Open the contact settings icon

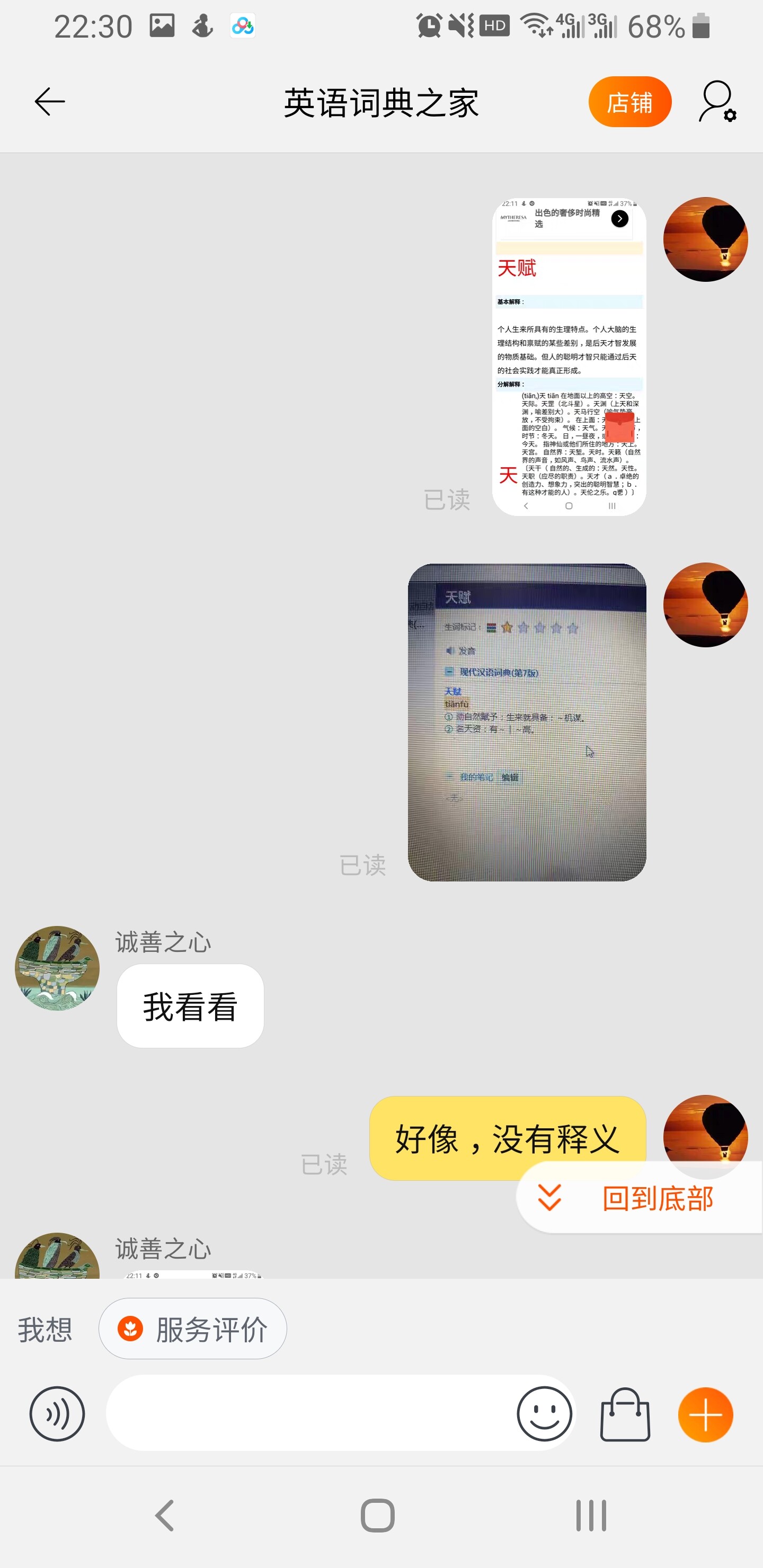click(x=717, y=102)
